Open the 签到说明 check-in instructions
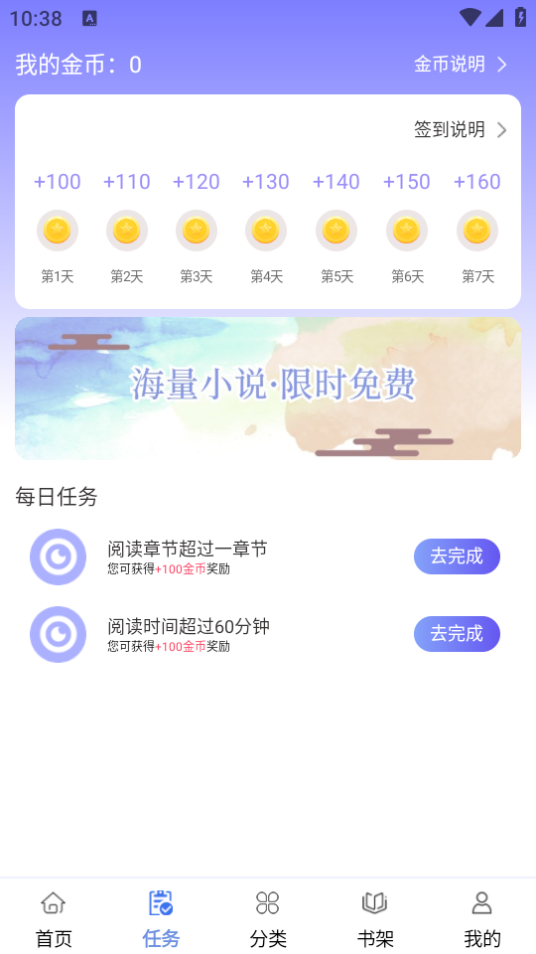 (461, 130)
